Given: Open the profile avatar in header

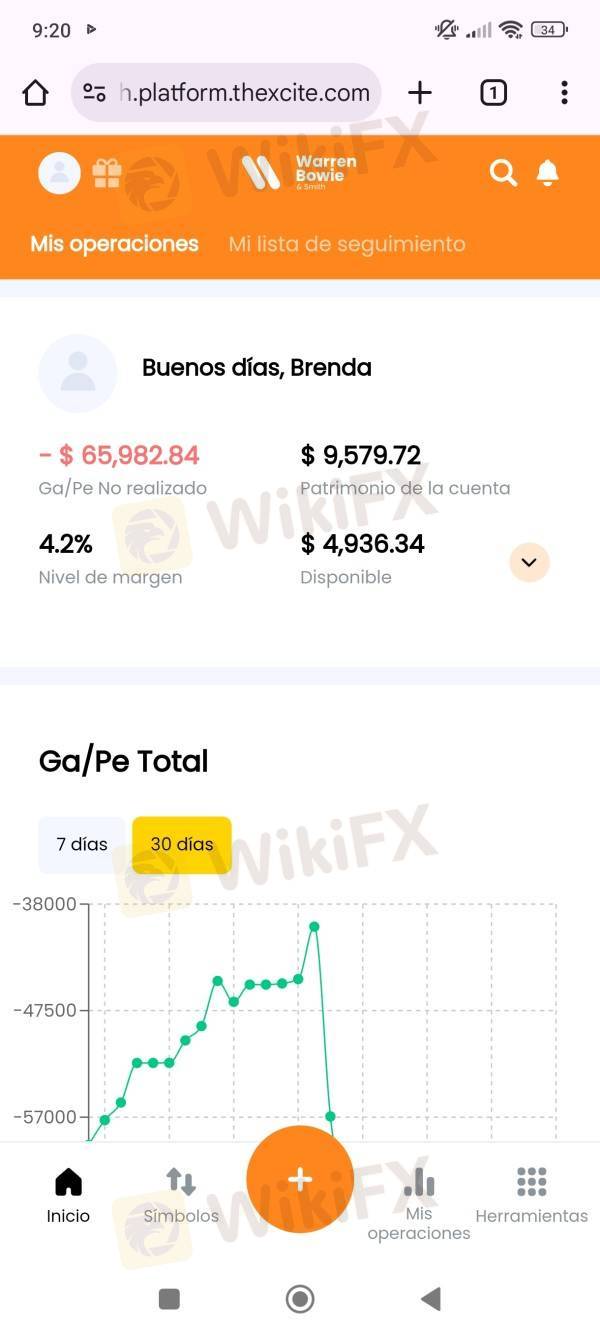Looking at the screenshot, I should click(x=59, y=173).
